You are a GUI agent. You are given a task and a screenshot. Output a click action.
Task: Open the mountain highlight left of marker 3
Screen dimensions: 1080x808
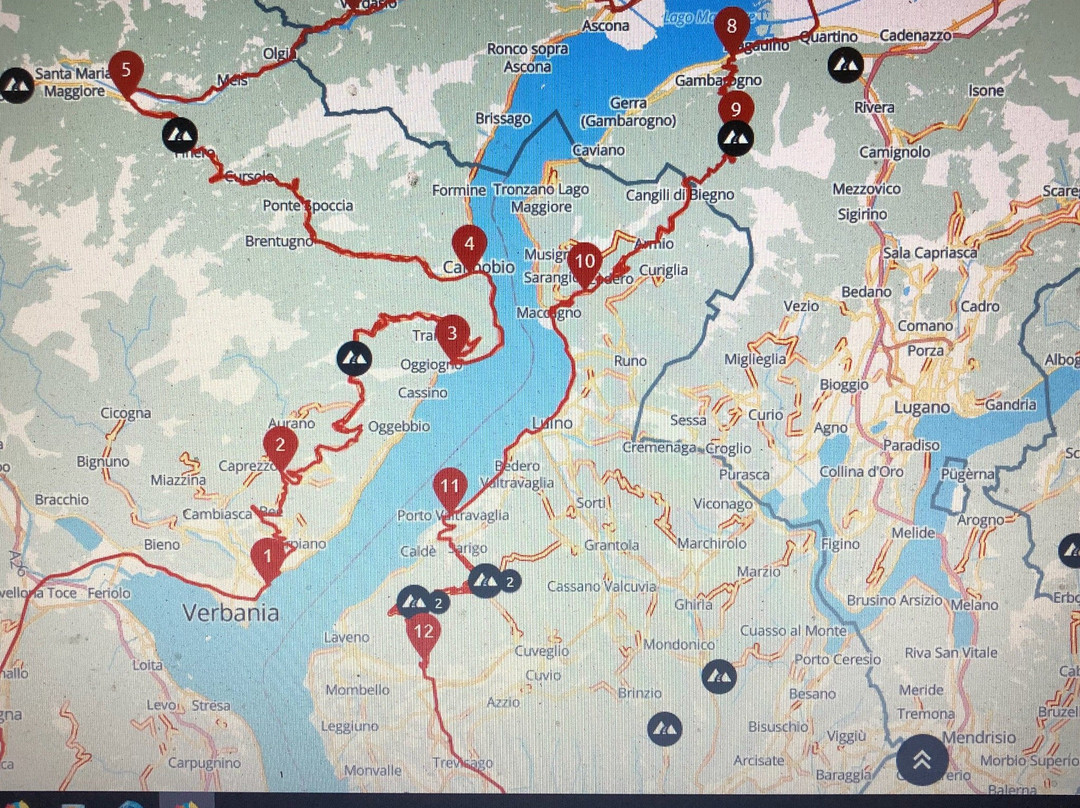coord(355,358)
